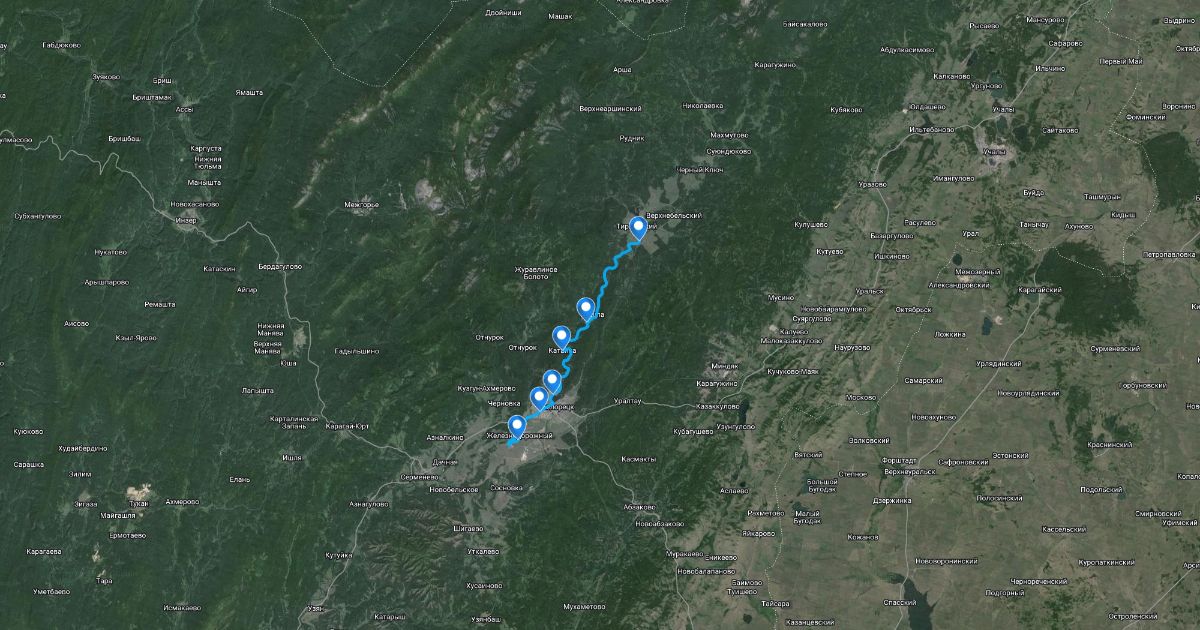Open the map marker at Катайка
1200x630 pixels.
(561, 335)
